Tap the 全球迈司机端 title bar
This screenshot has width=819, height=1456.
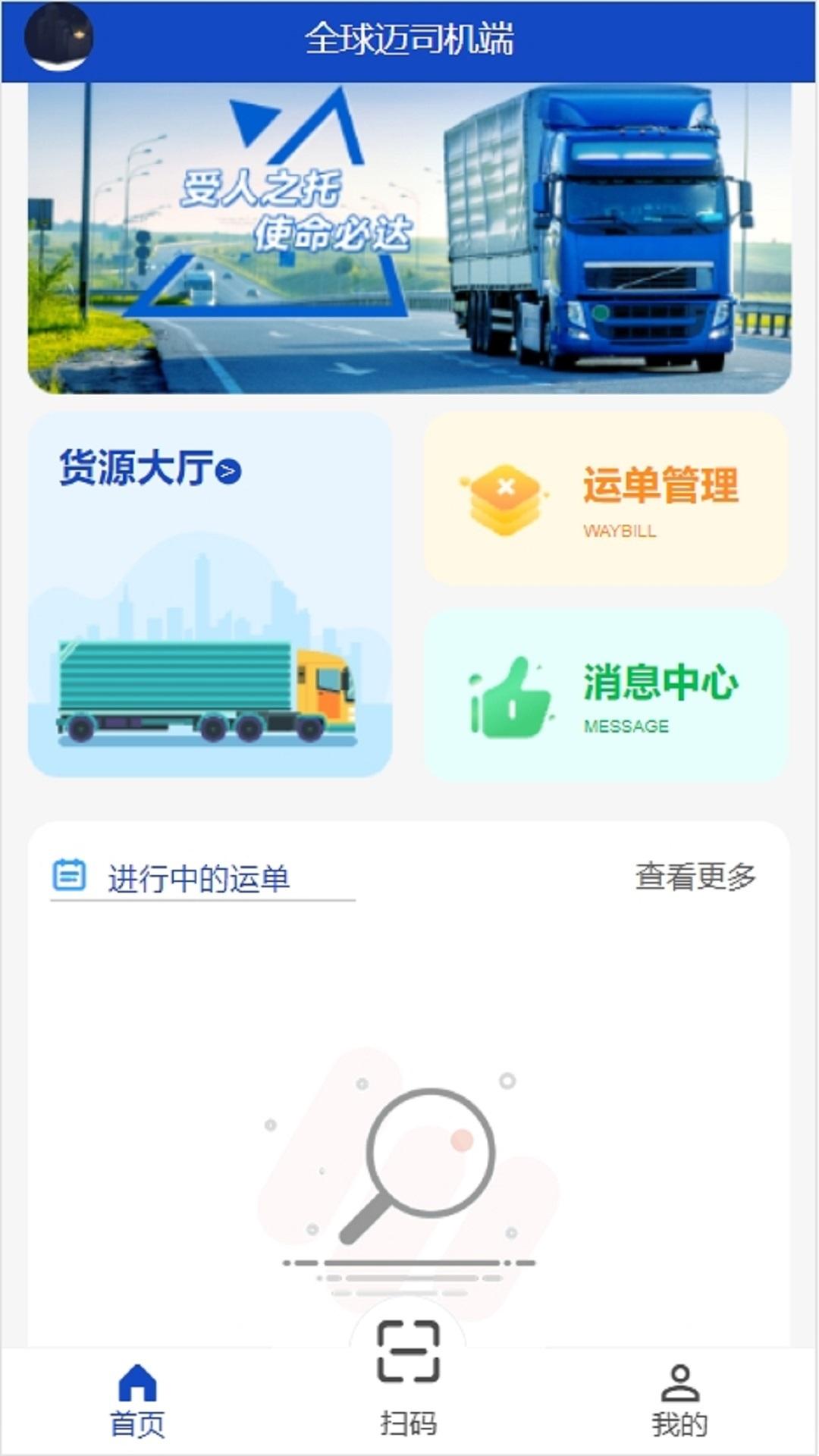coord(409,41)
